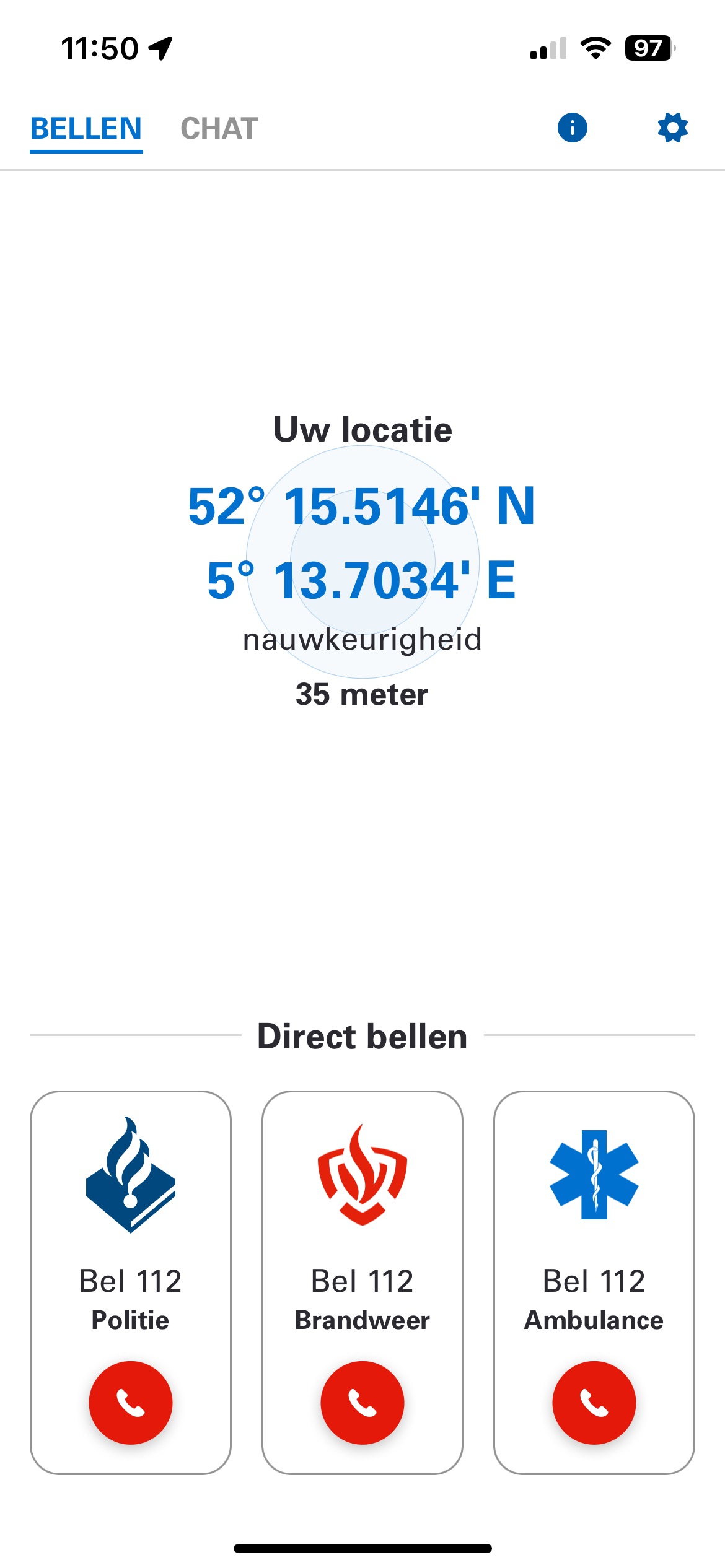Select the BELLEN tab
The height and width of the screenshot is (1568, 725).
(86, 129)
